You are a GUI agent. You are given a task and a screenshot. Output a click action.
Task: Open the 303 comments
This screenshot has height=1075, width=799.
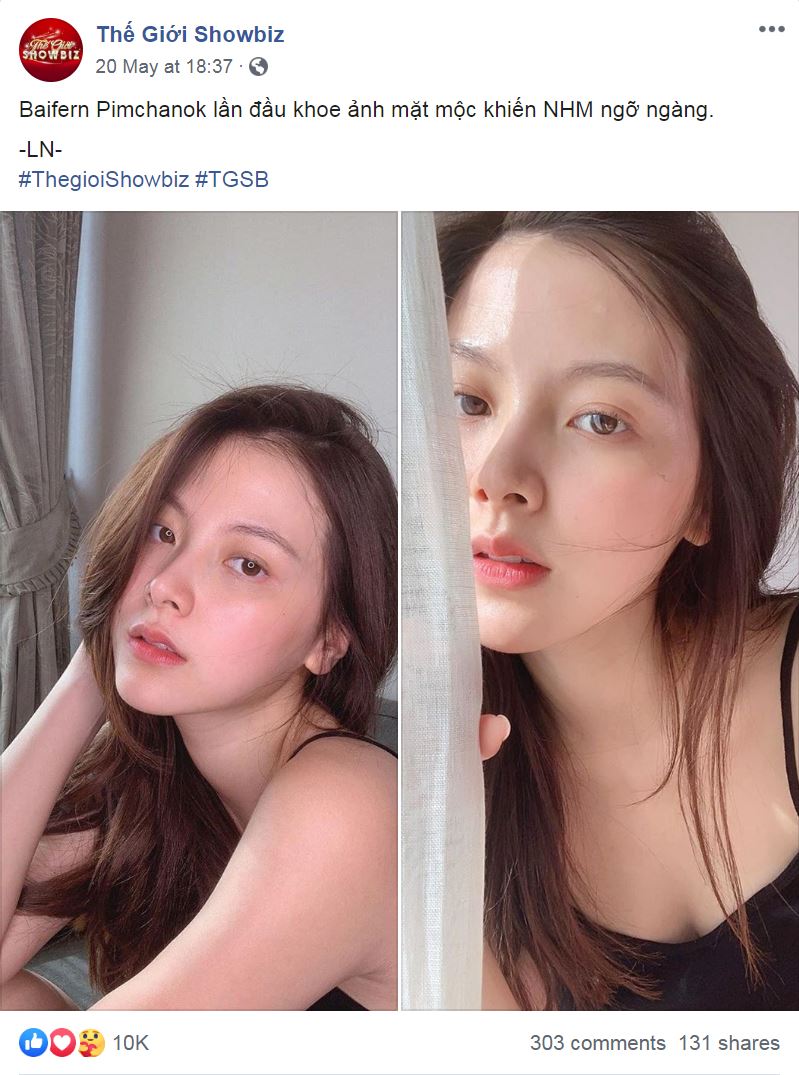tap(597, 1043)
